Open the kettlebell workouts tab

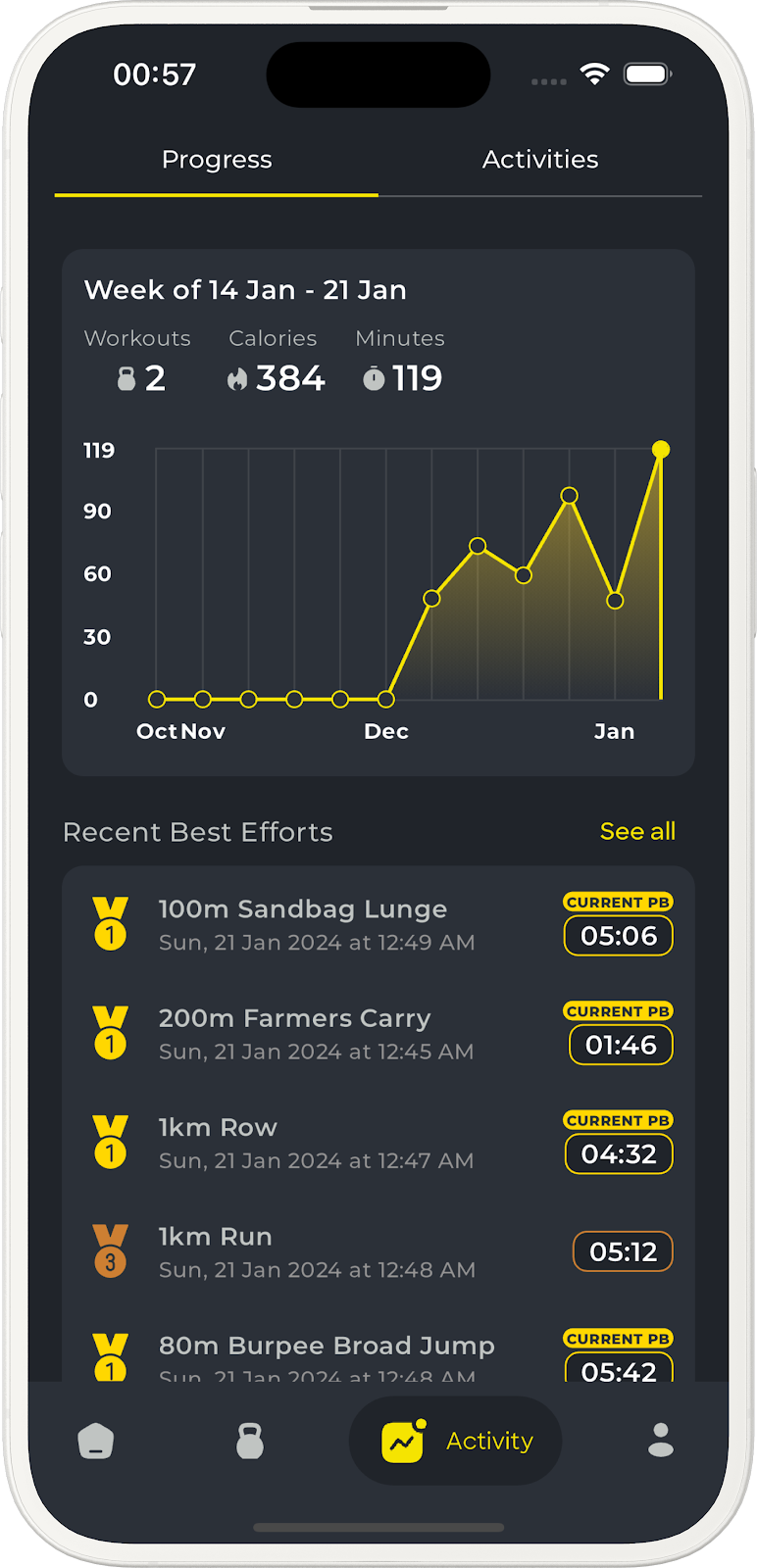(x=250, y=1442)
